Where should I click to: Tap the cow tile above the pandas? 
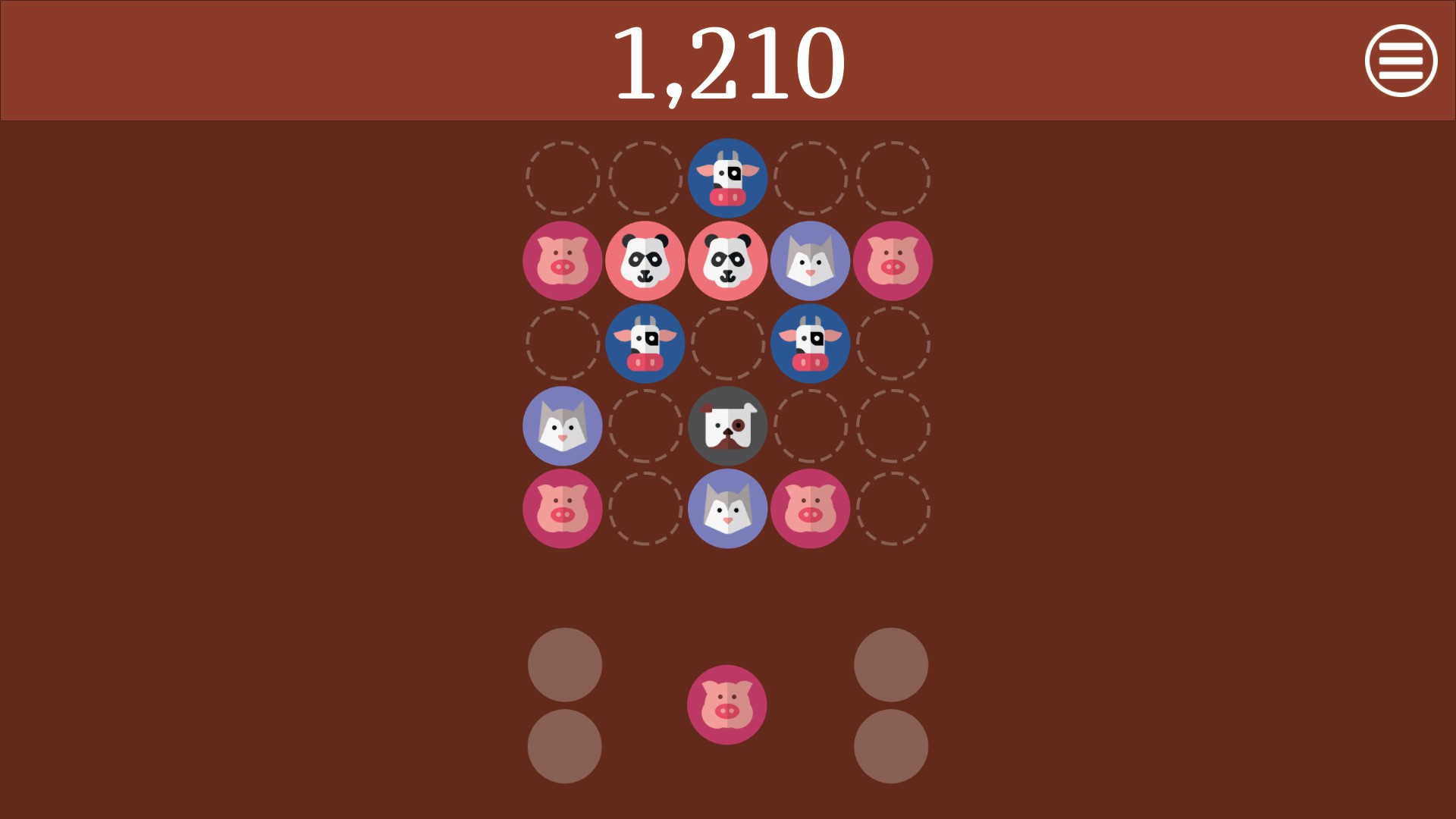[727, 178]
